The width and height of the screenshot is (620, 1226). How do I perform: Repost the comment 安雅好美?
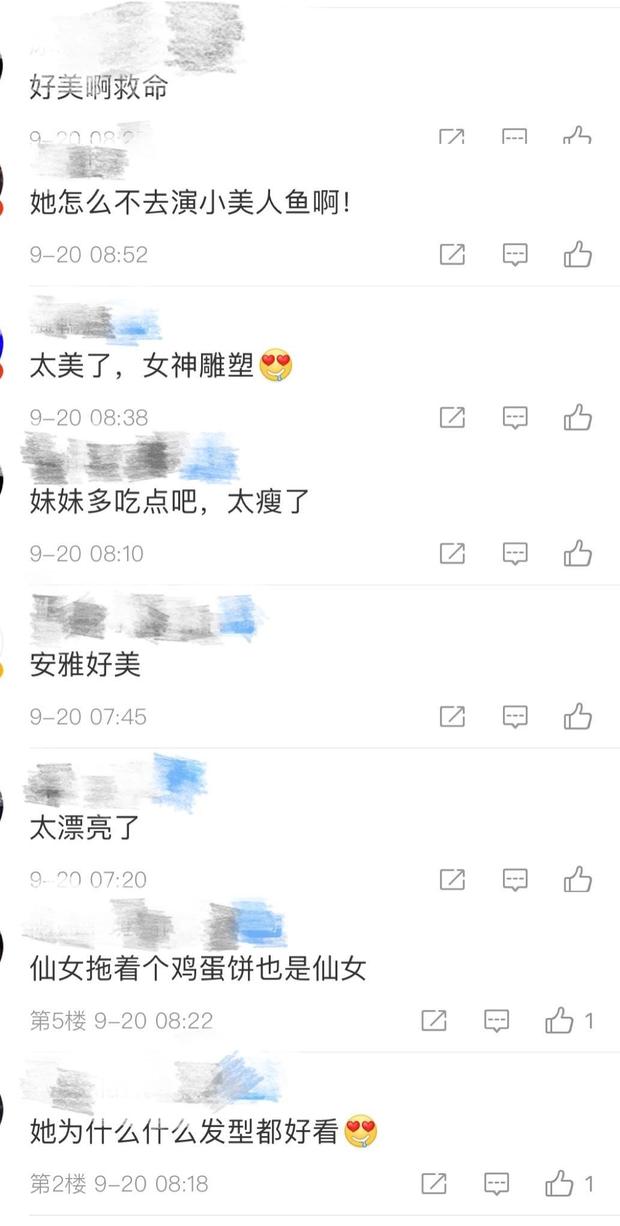453,716
